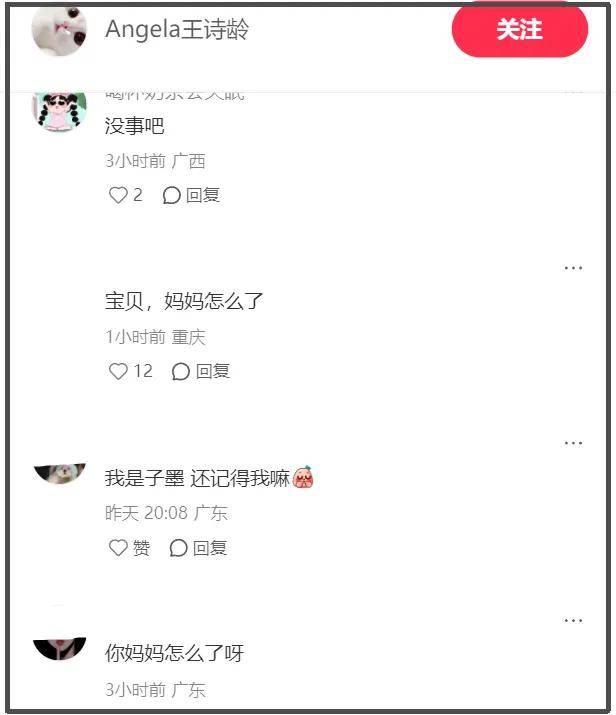Reply to the comment 宝贝，妈妈怎么了
The image size is (616, 715).
(201, 371)
